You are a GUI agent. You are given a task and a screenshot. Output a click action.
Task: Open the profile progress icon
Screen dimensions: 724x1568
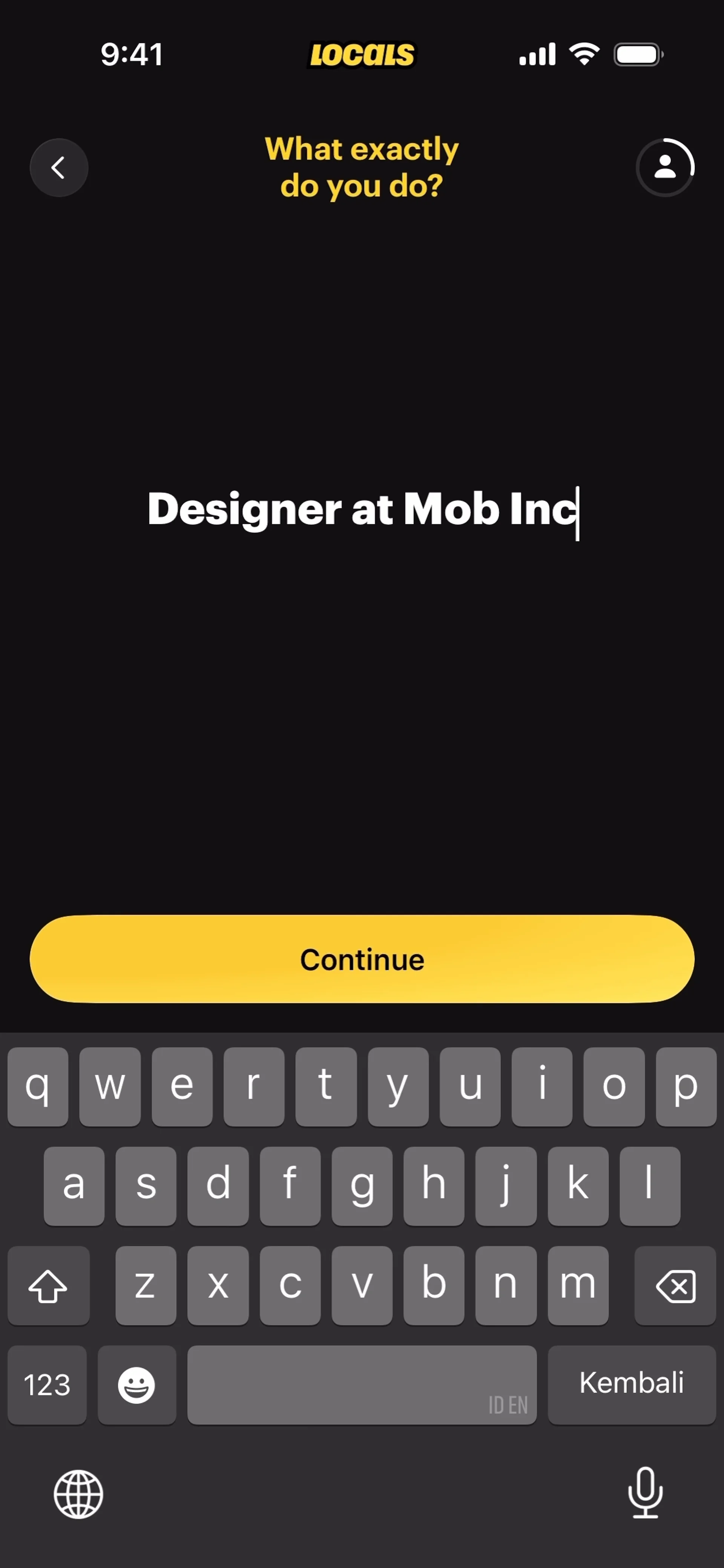click(665, 167)
